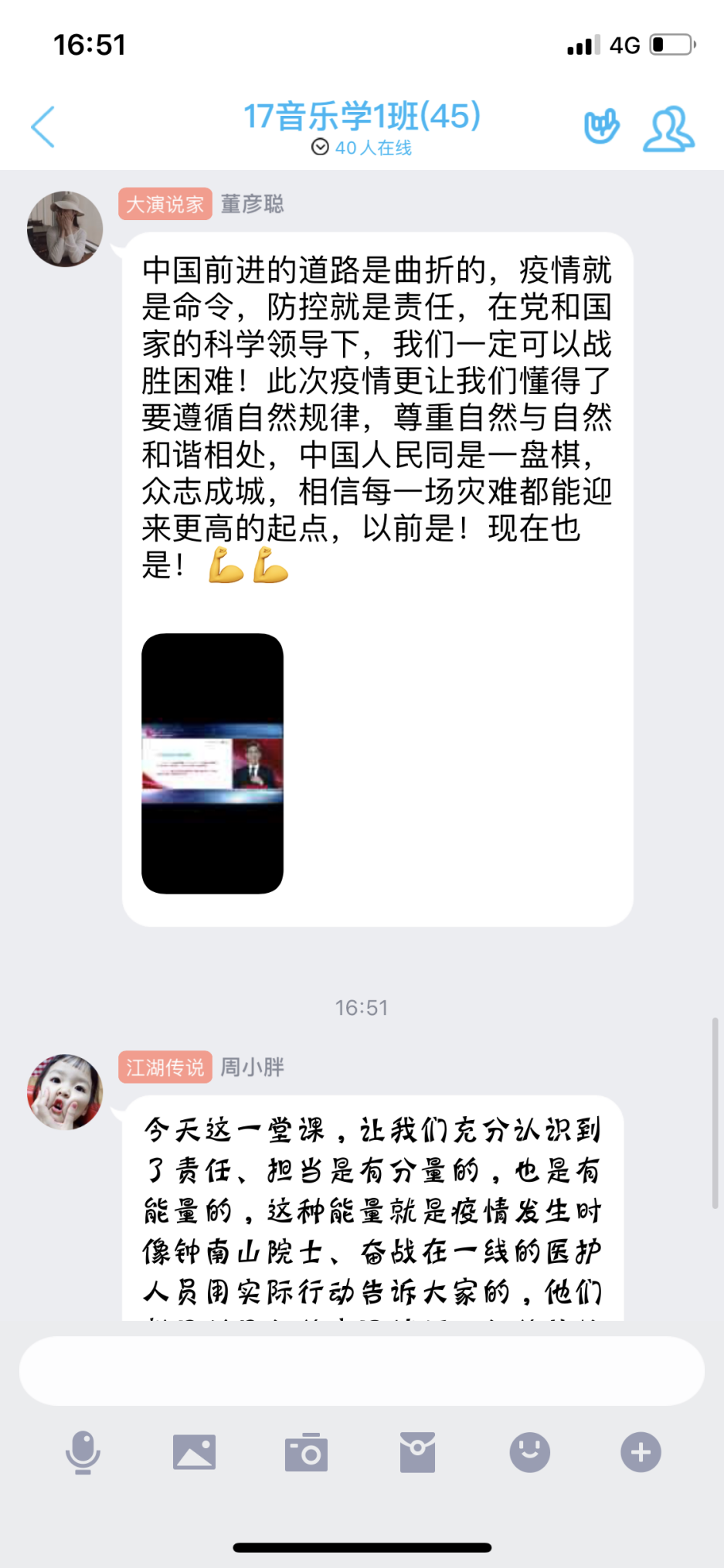Open 董彦聪's profile avatar
Image resolution: width=724 pixels, height=1568 pixels.
65,229
